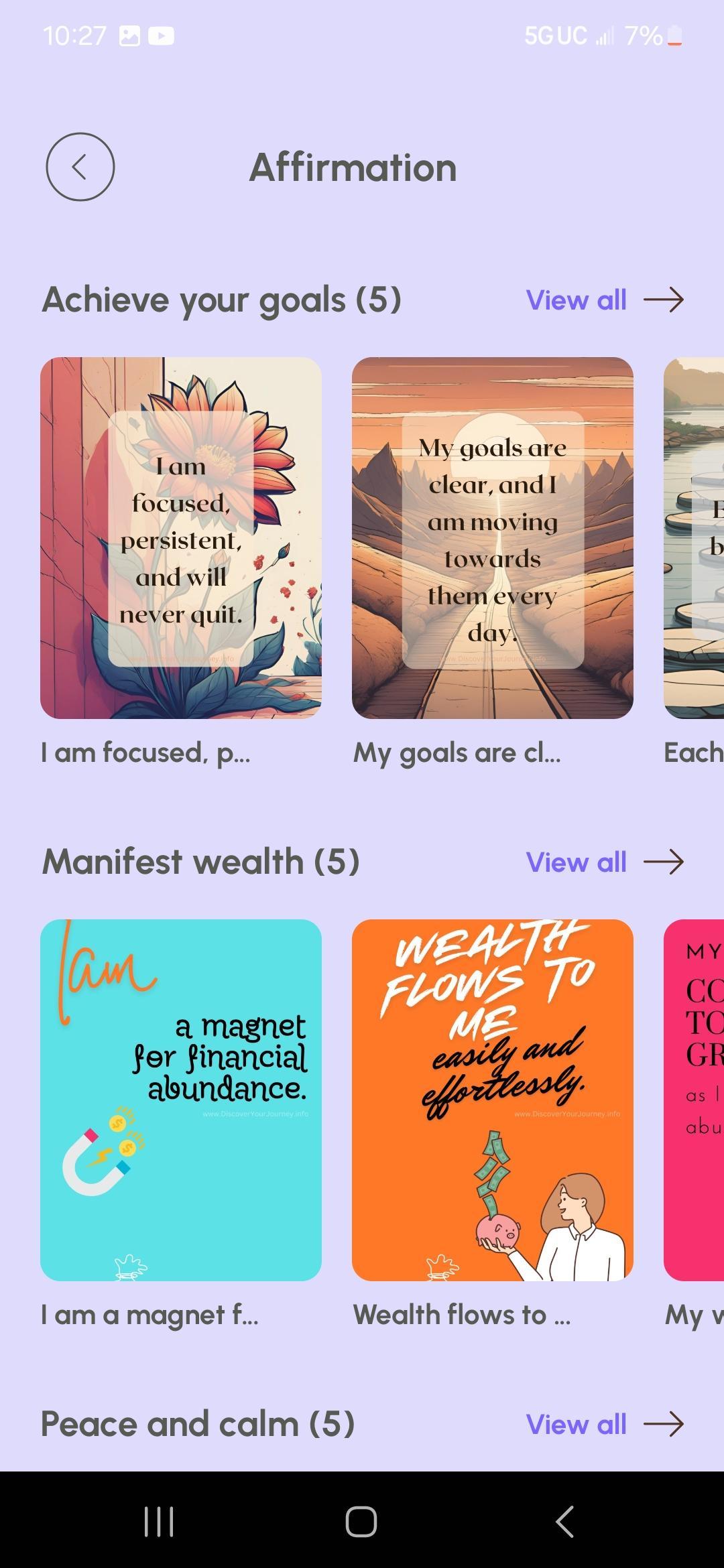View all Peace and calm affirmations
The image size is (724, 1568).
603,1424
